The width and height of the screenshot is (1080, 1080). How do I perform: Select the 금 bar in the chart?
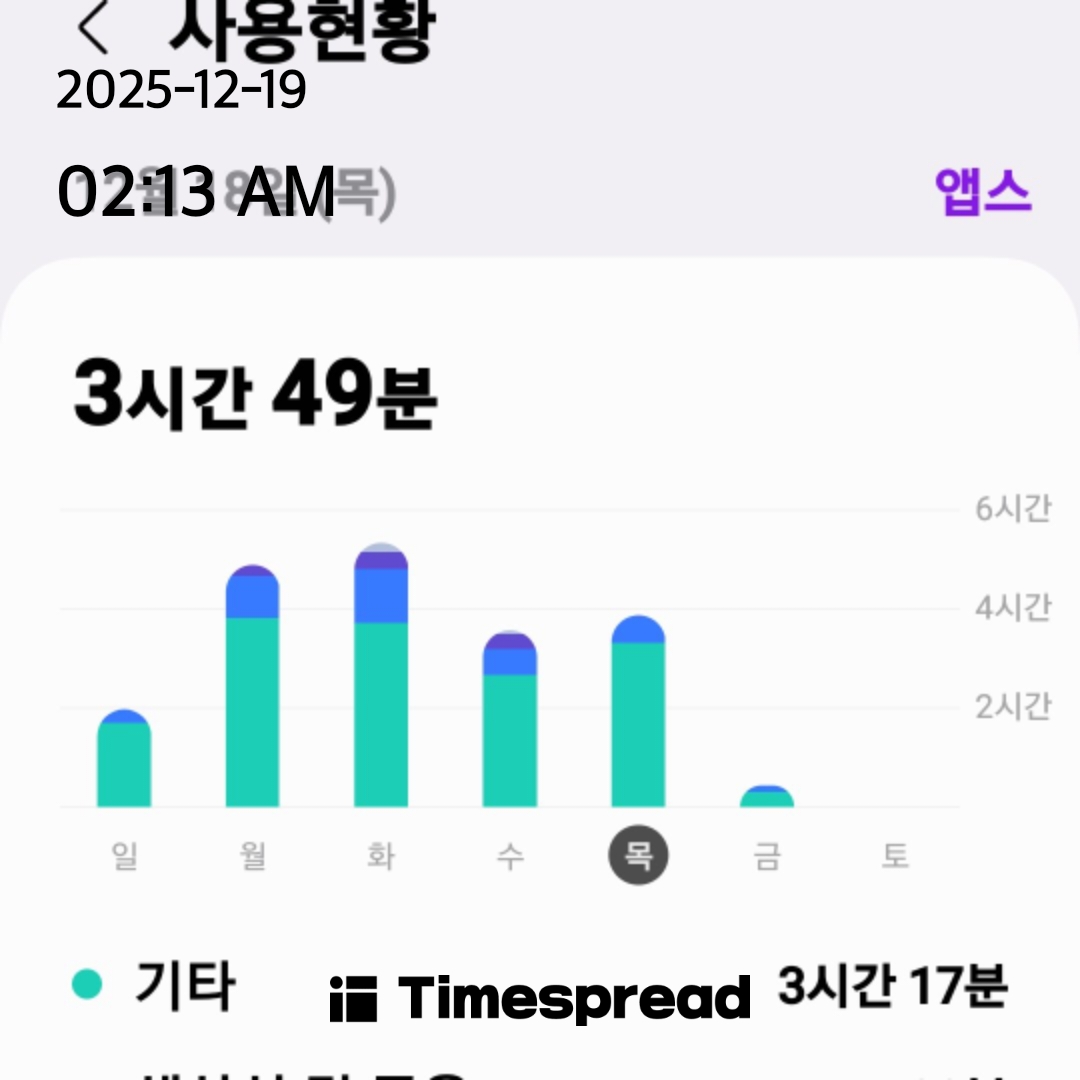tap(767, 797)
